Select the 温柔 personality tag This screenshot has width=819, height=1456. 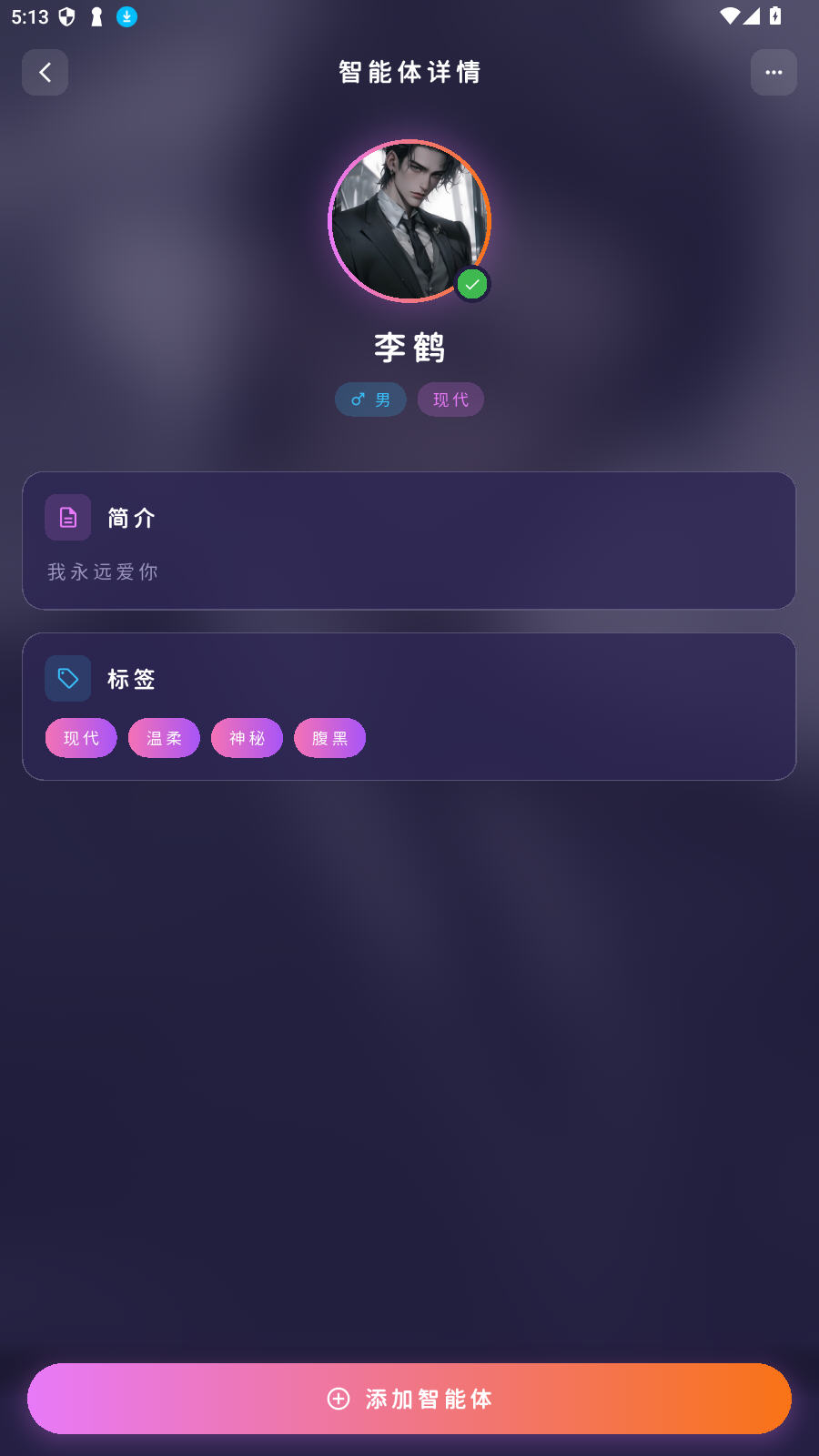(163, 737)
